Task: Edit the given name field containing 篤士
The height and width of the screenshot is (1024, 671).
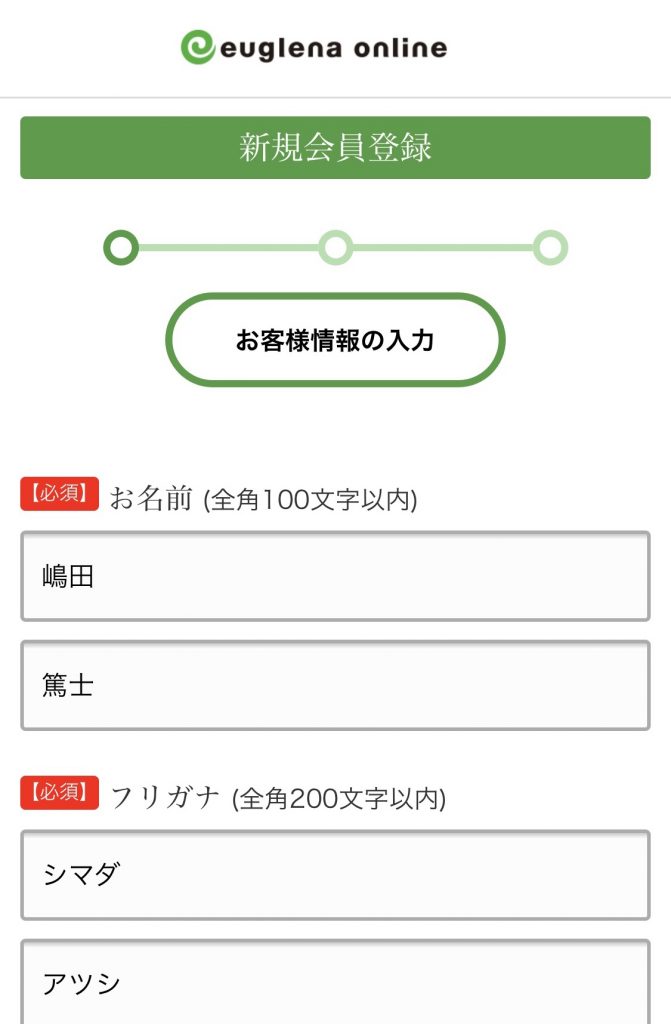Action: tap(335, 685)
